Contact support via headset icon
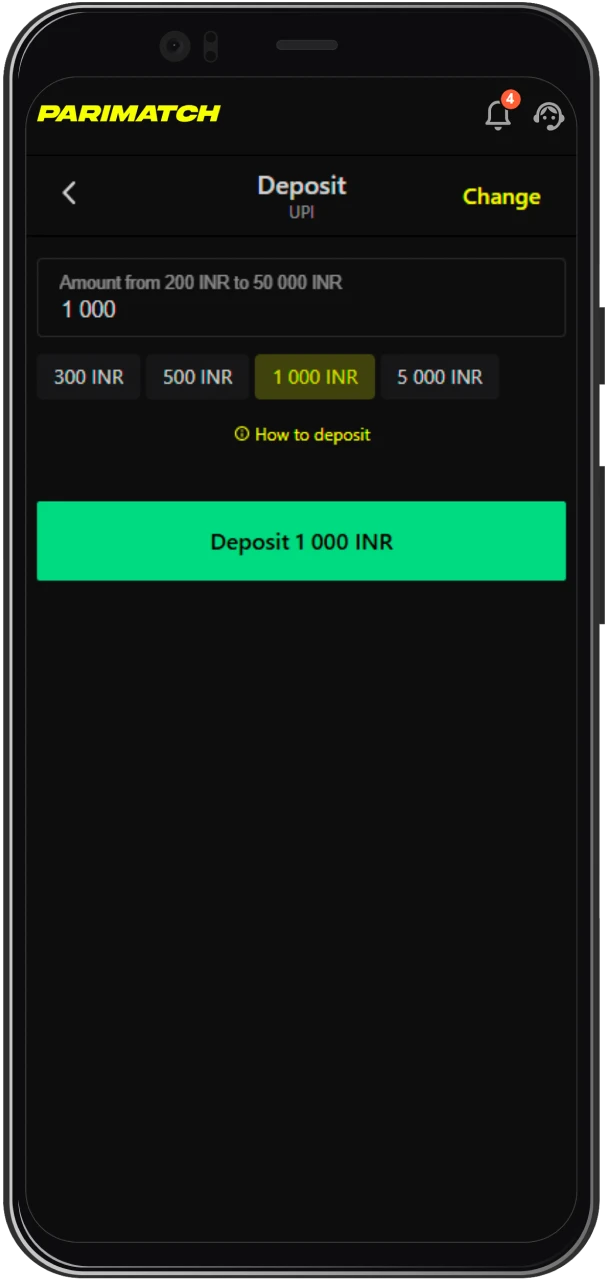 click(548, 115)
